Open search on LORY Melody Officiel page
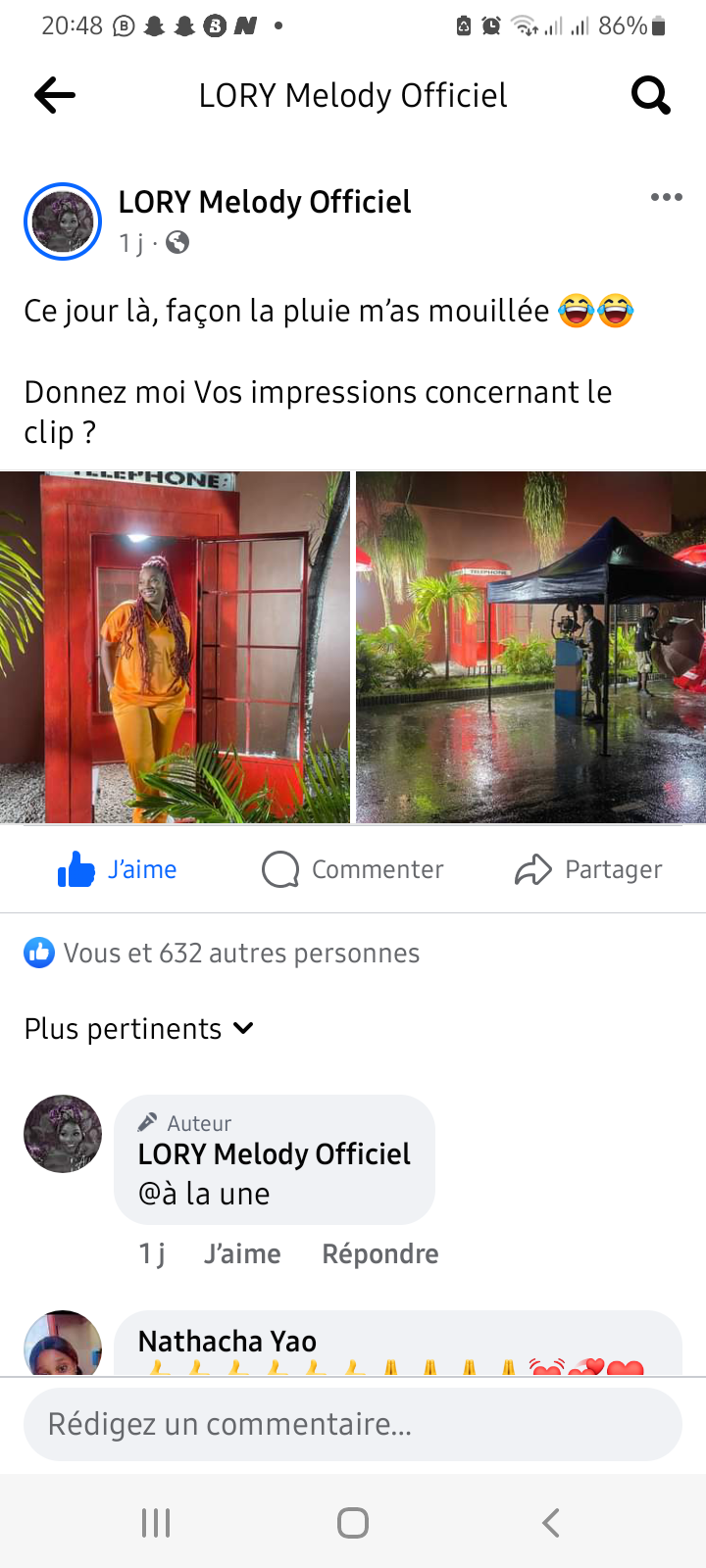 tap(650, 95)
